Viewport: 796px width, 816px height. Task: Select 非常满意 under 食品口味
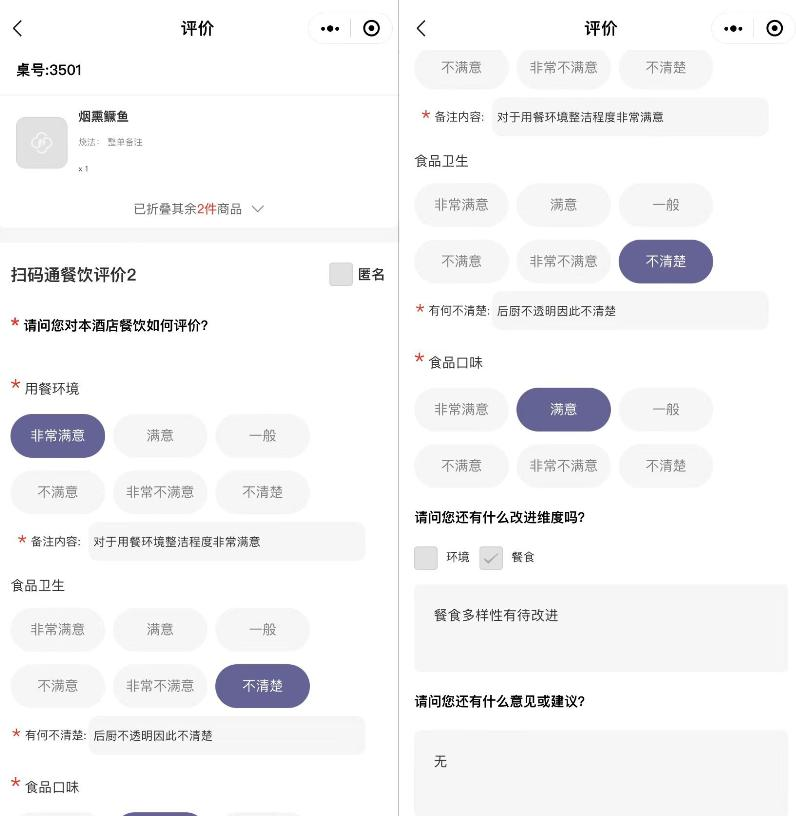[461, 409]
